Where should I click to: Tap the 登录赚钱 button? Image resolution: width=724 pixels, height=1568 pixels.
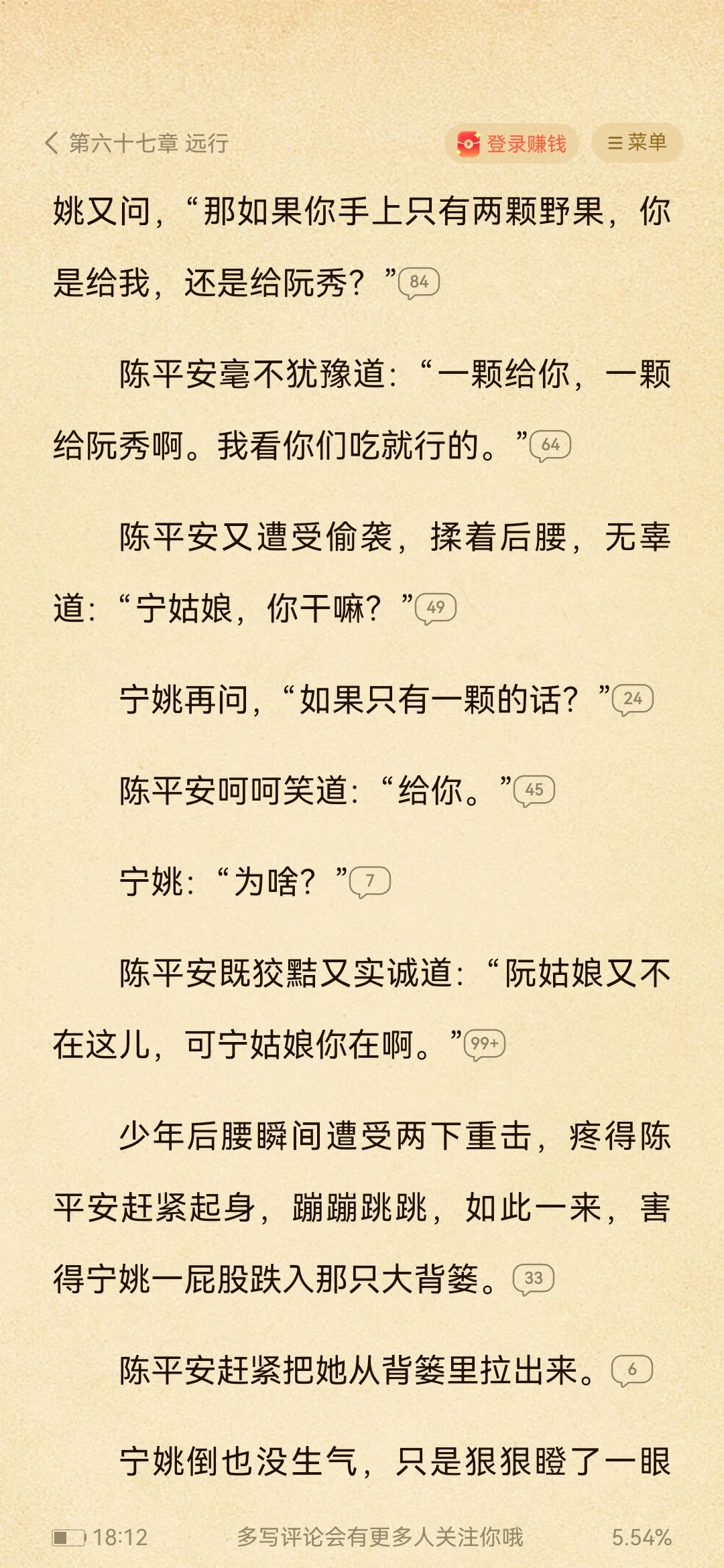[x=511, y=143]
